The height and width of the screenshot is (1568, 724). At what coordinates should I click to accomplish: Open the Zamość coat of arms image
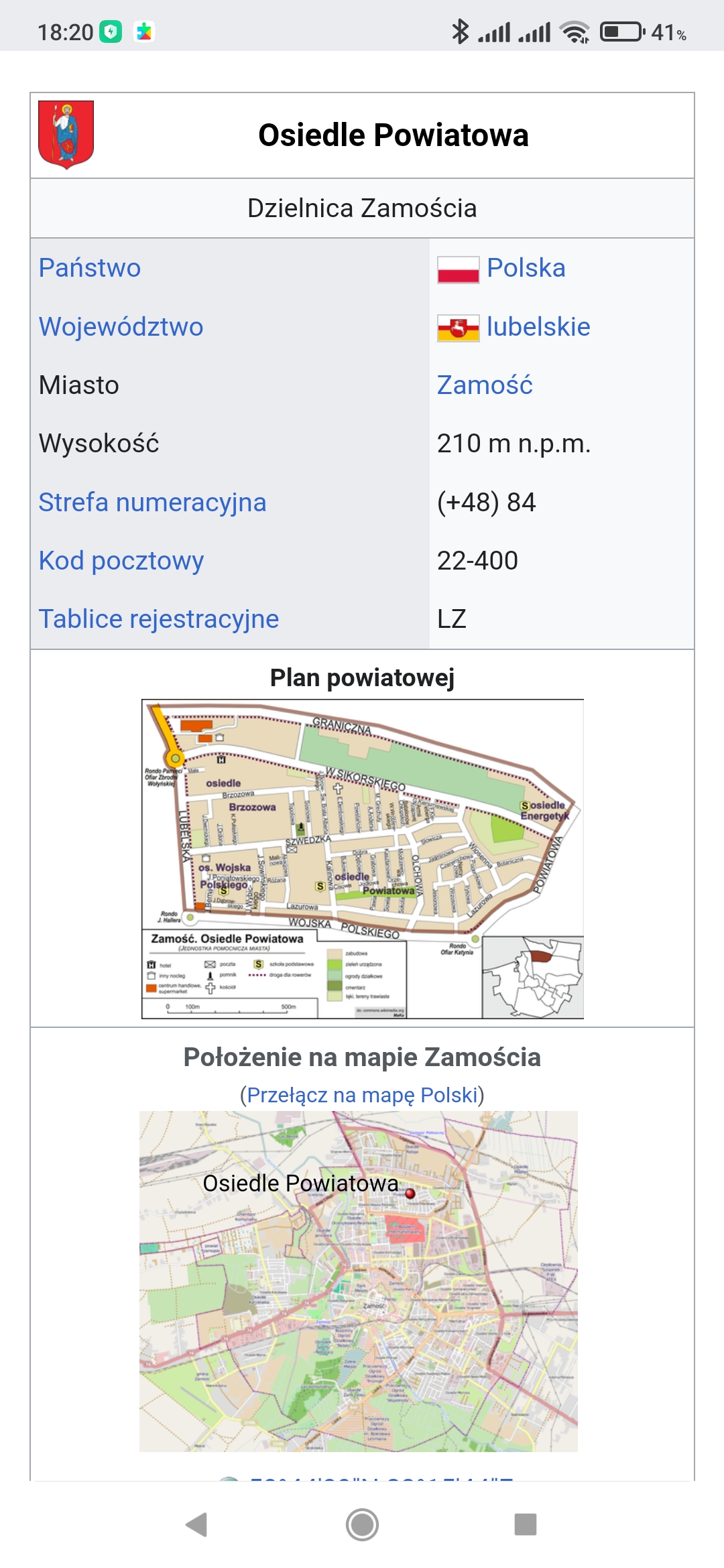click(x=66, y=135)
